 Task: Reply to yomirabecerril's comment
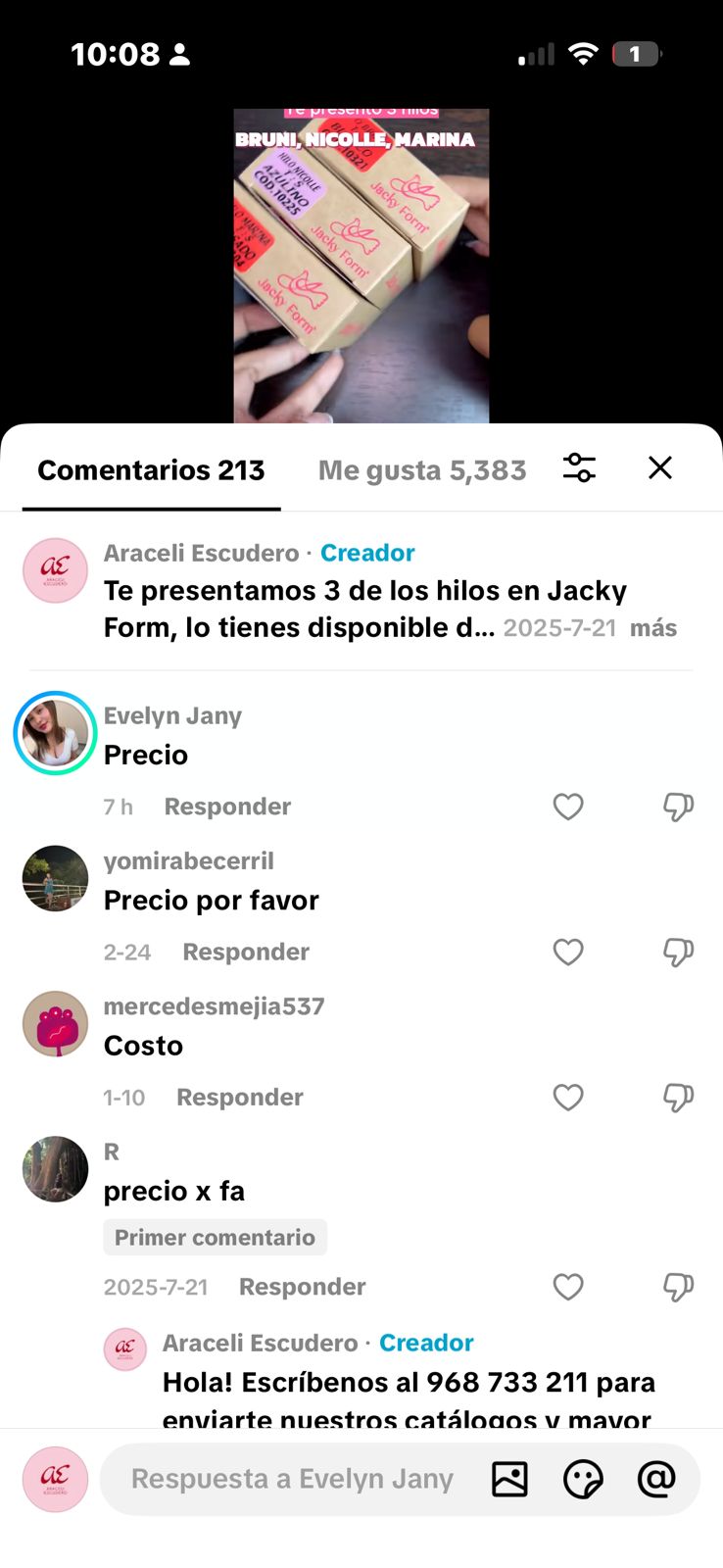click(x=246, y=952)
